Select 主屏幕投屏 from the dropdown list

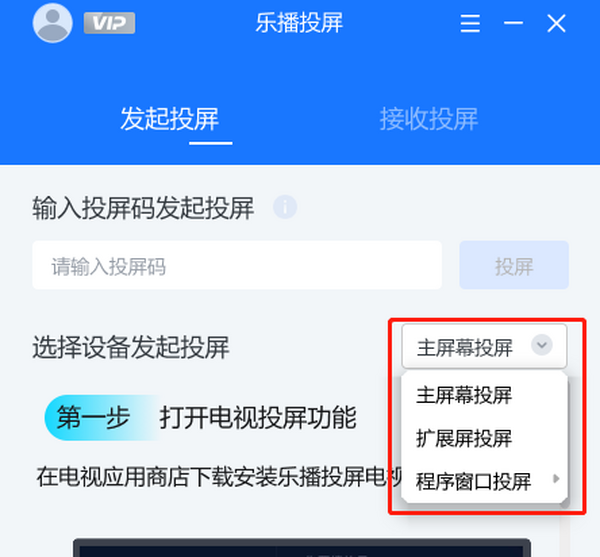464,395
